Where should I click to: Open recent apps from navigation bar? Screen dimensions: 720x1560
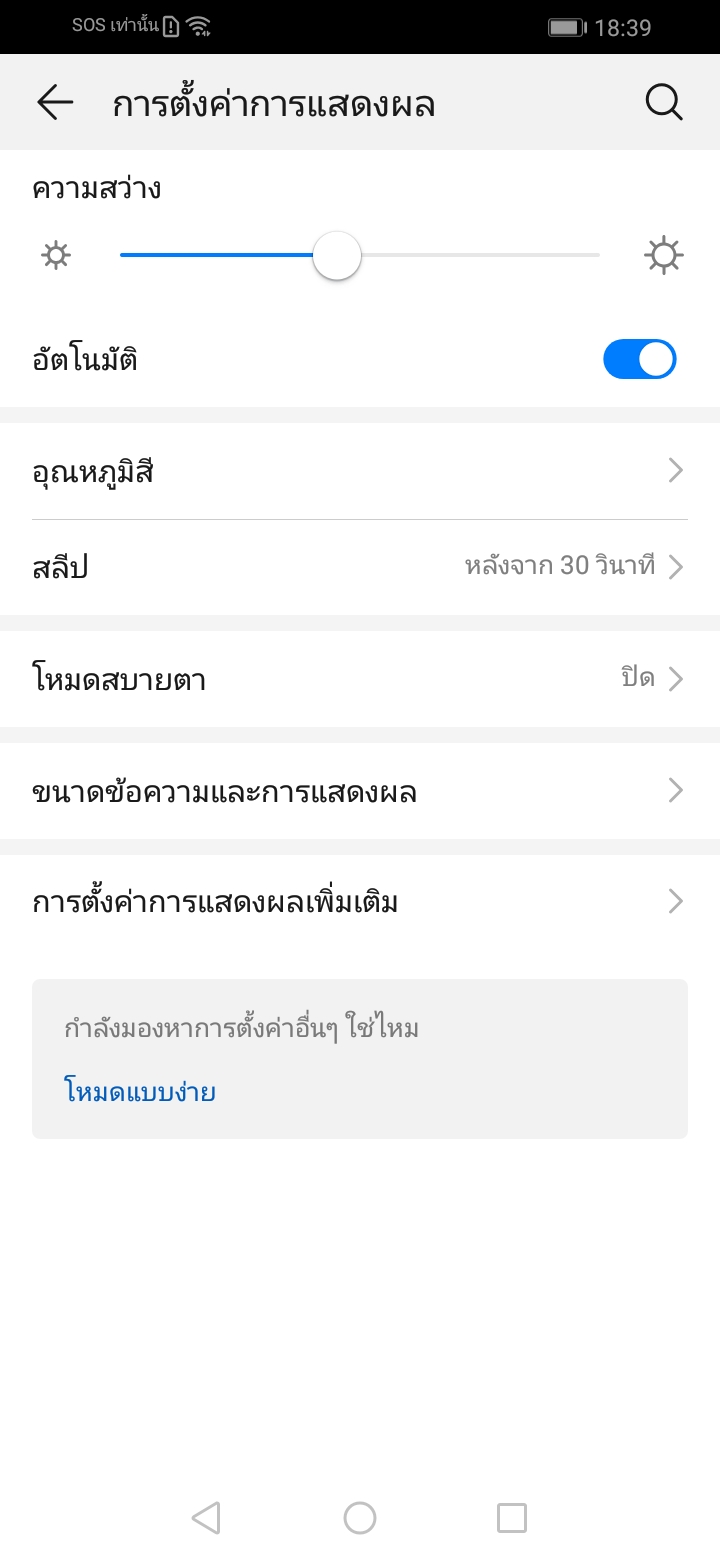pyautogui.click(x=512, y=1518)
